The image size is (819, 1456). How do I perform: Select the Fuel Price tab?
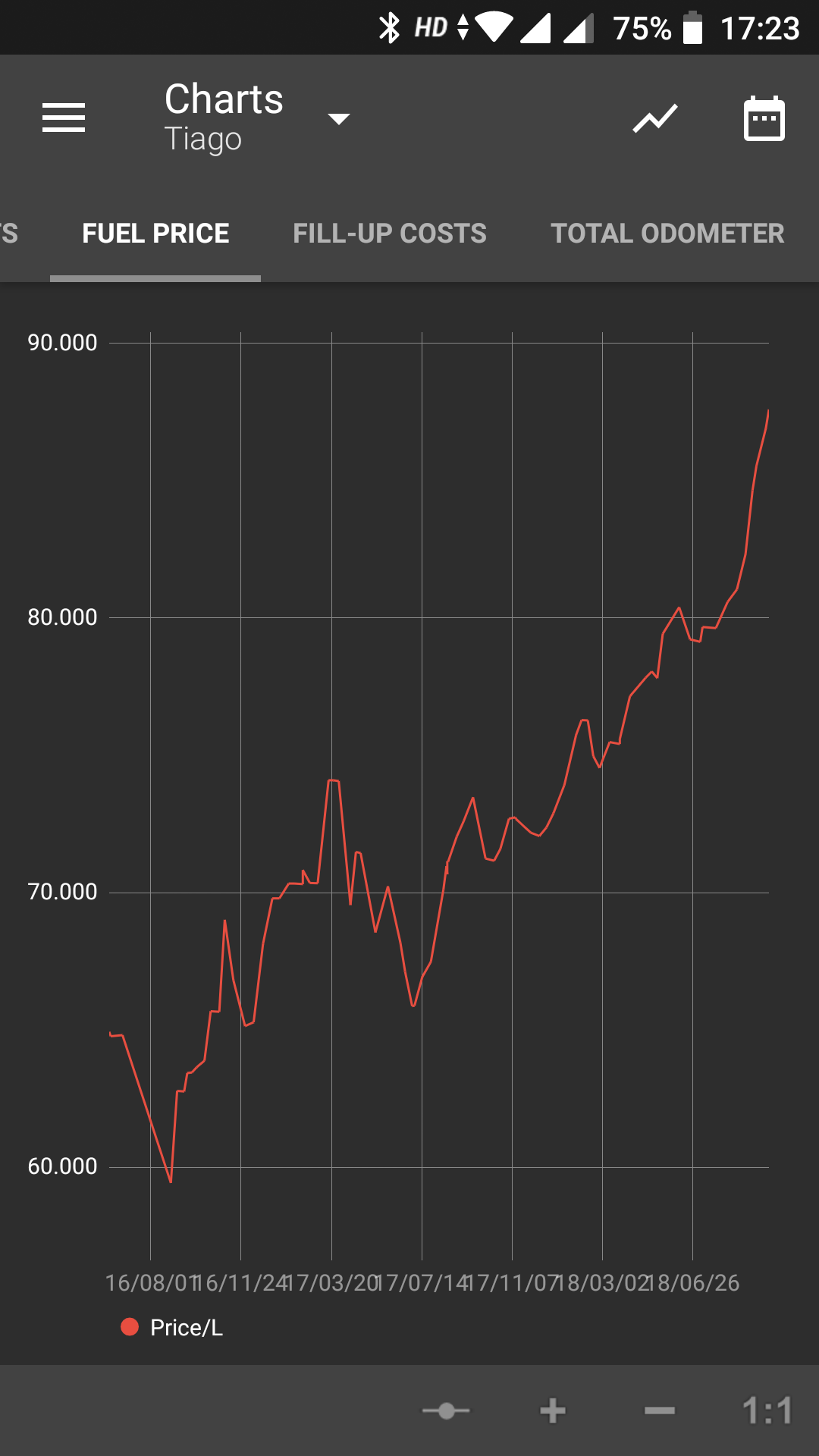click(155, 234)
